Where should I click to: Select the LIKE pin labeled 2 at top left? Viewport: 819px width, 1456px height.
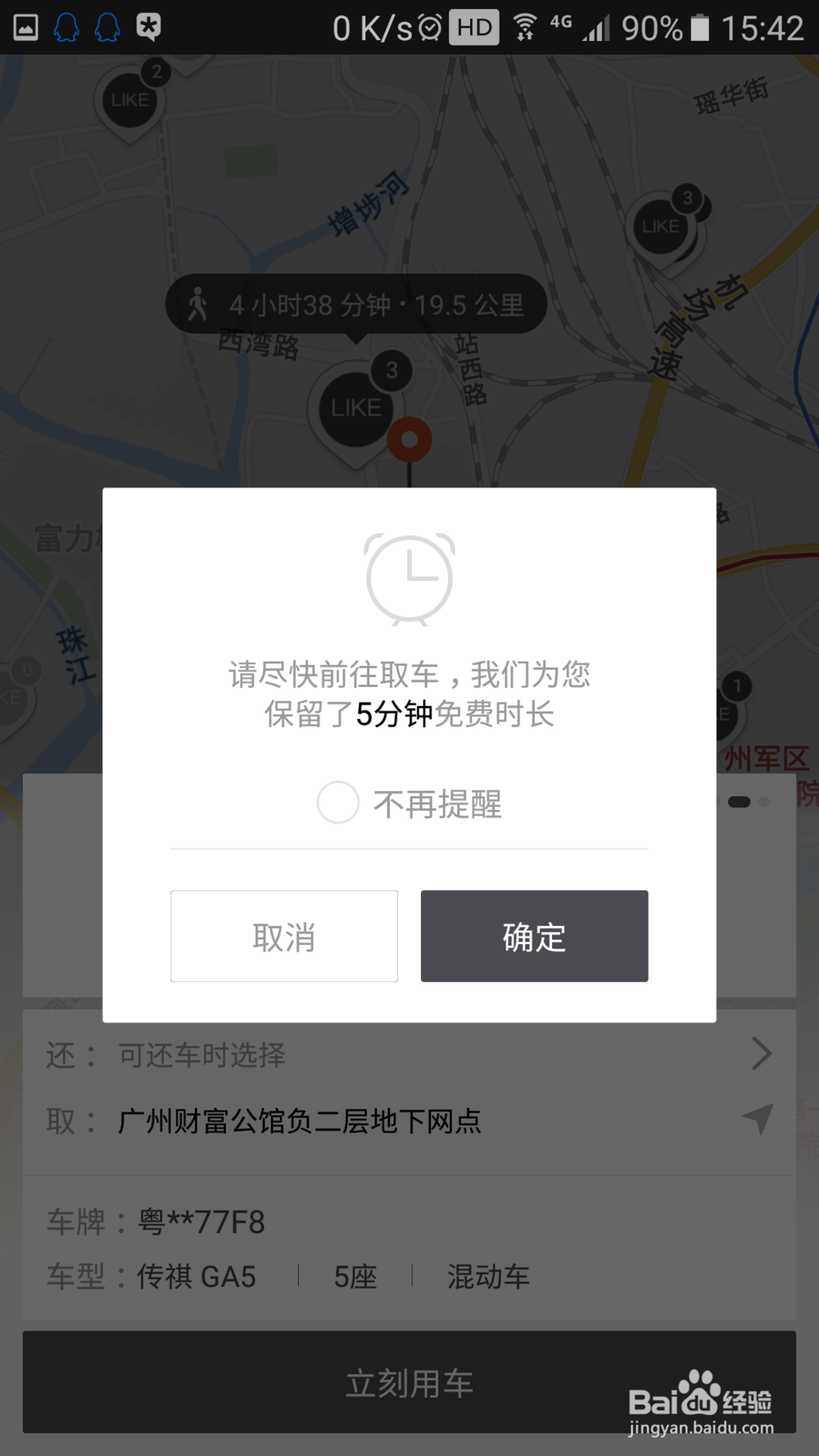coord(129,98)
